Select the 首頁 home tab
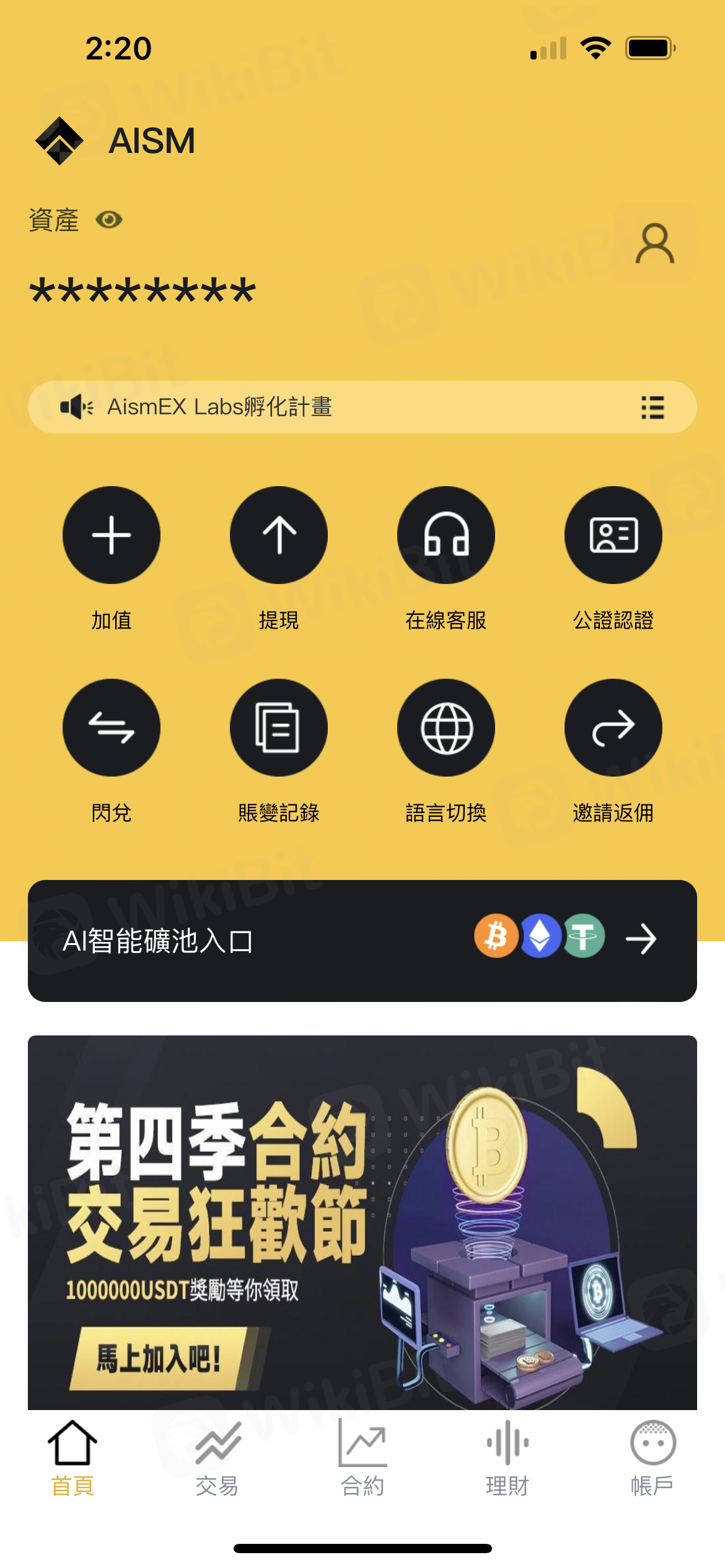Viewport: 725px width, 1568px height. [72, 1458]
